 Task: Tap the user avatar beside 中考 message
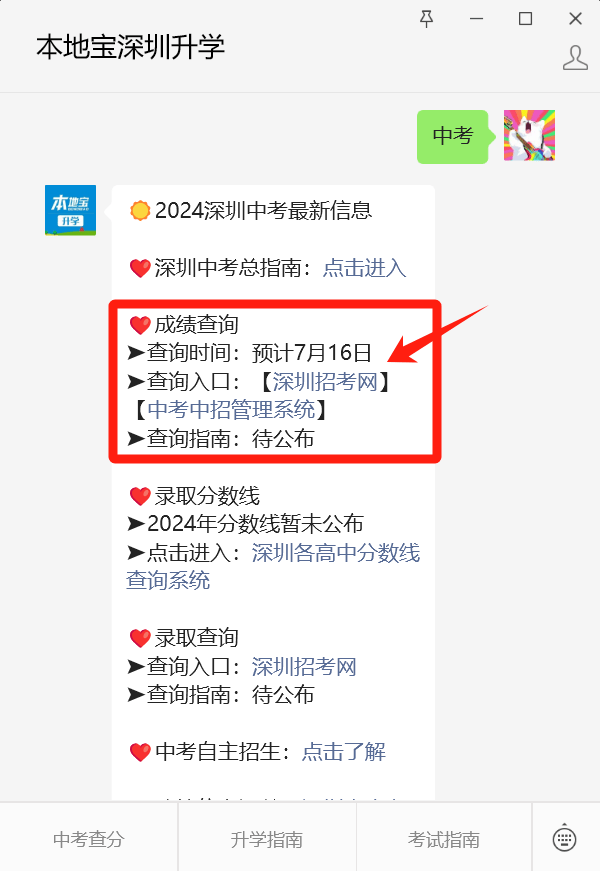pyautogui.click(x=529, y=135)
